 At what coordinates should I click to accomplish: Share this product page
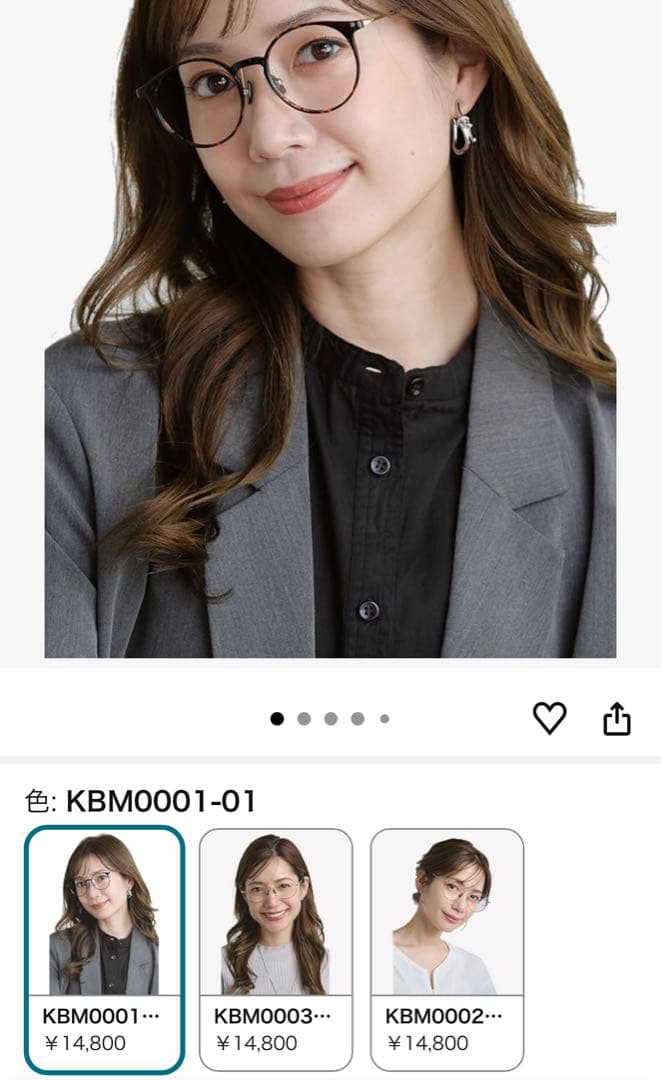click(x=617, y=718)
